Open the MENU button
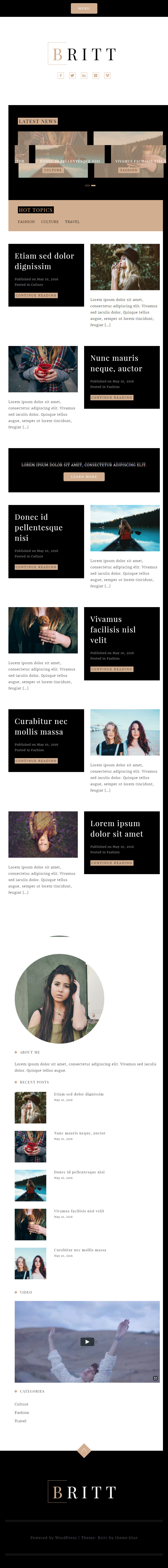The image size is (168, 1568). [84, 8]
